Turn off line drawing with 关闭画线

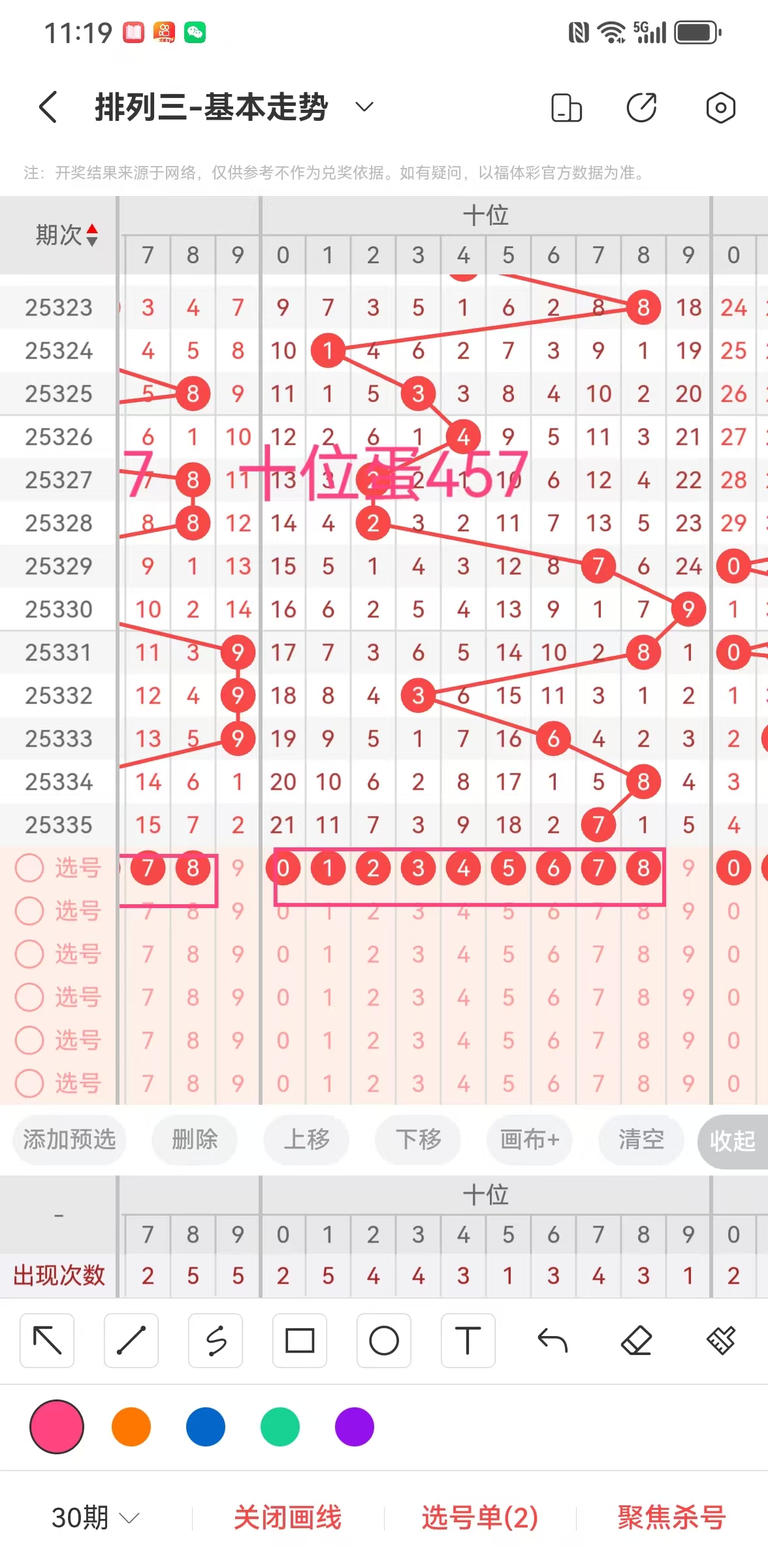(x=288, y=1517)
